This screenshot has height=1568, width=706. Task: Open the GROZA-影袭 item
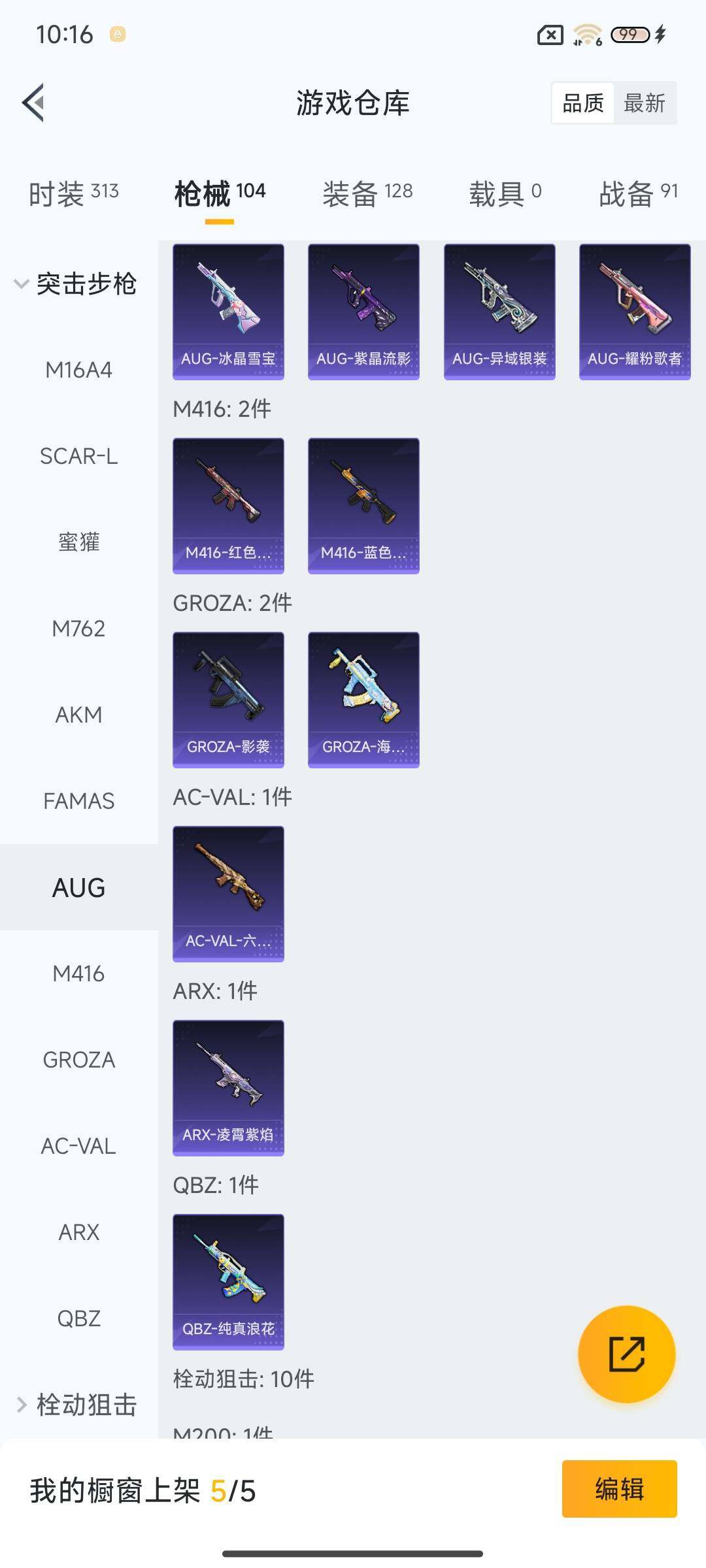coord(228,700)
